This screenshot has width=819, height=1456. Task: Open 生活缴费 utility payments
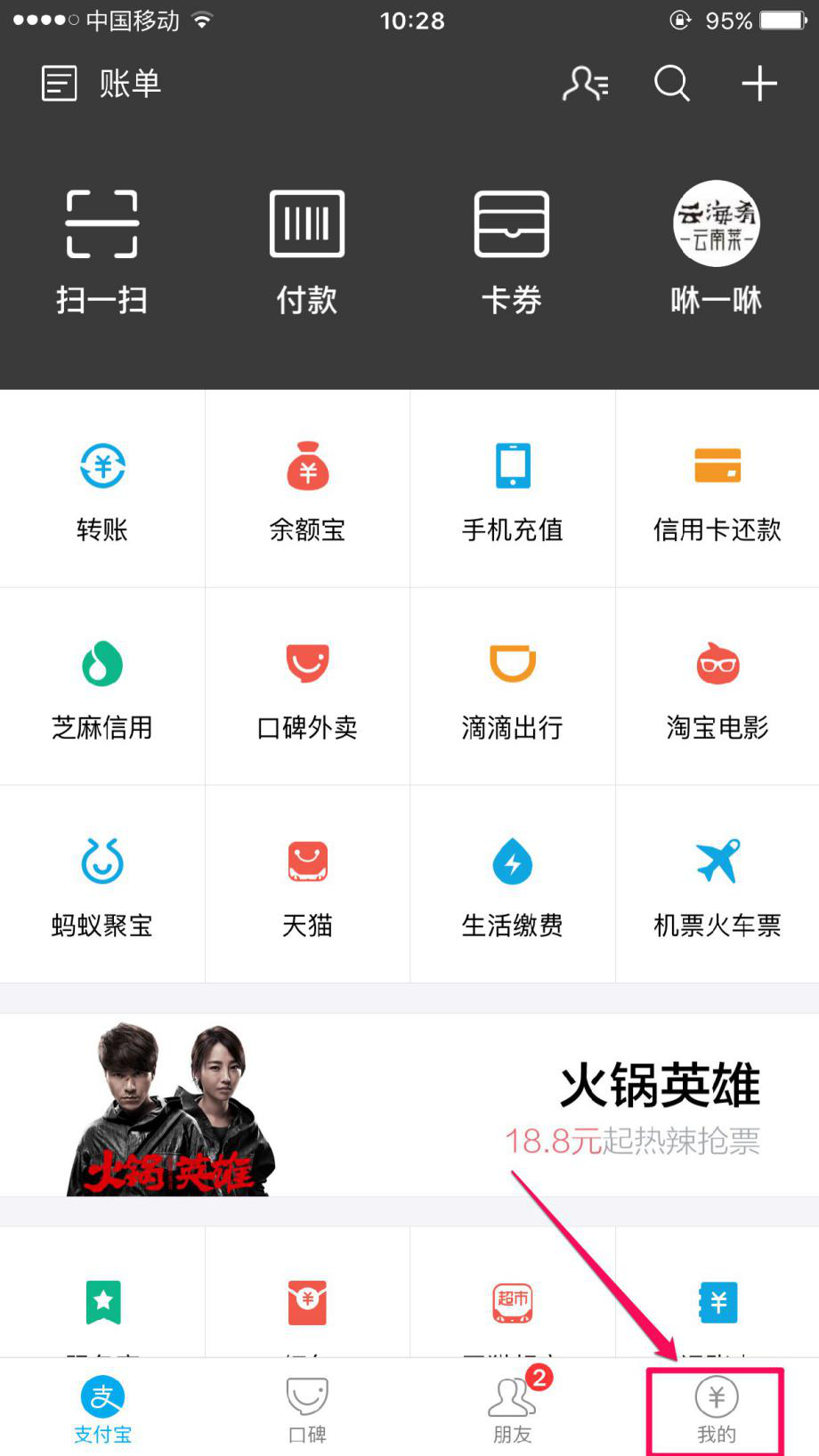coord(513,885)
